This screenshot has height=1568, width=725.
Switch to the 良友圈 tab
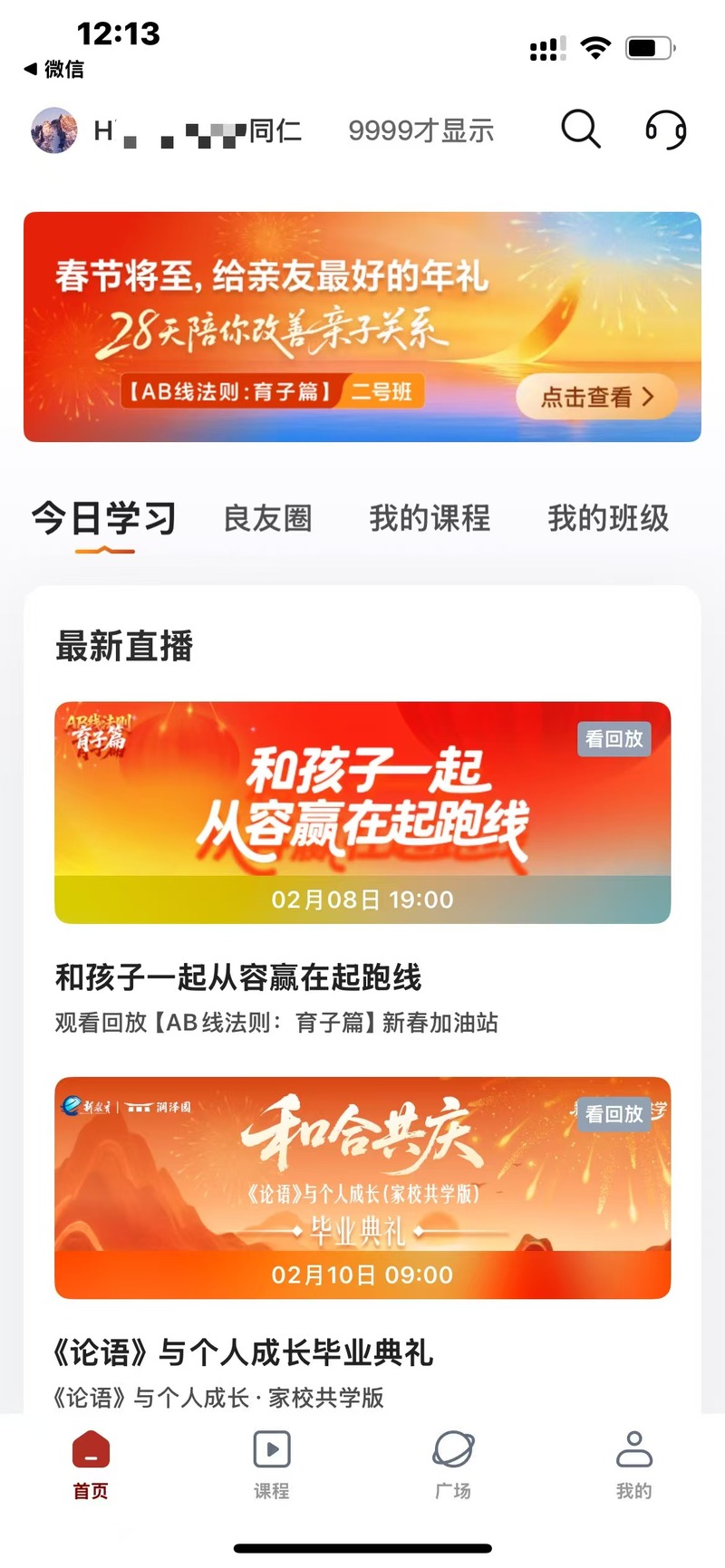(x=267, y=519)
